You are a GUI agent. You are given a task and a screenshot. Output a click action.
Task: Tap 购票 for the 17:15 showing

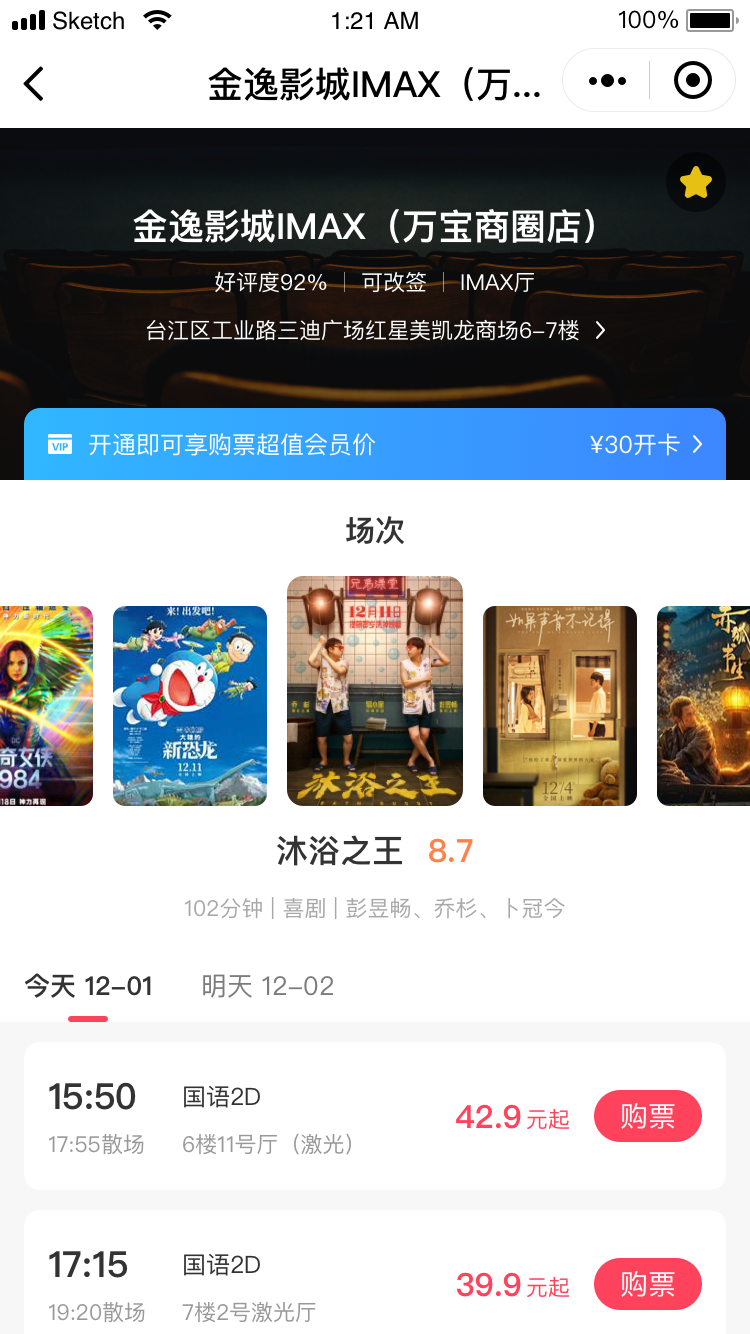[647, 1284]
